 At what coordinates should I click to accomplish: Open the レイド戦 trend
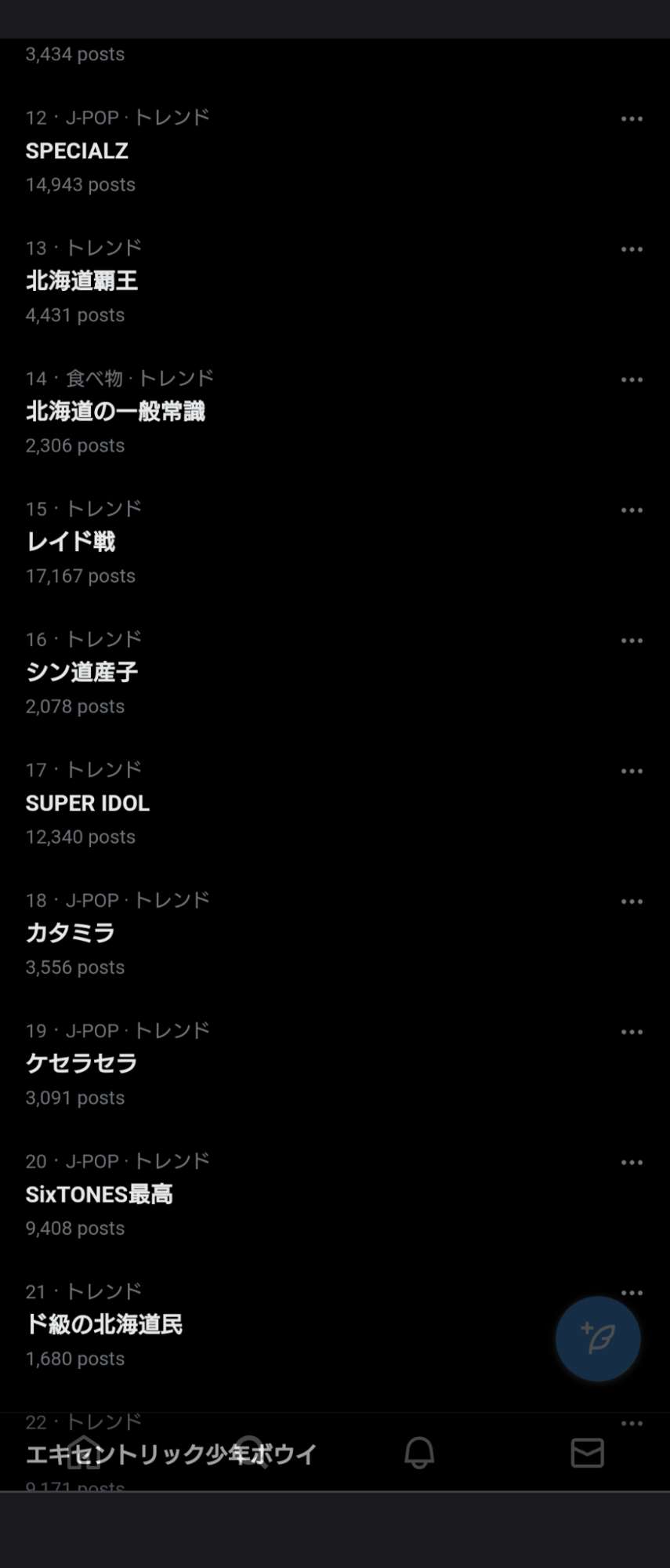71,542
